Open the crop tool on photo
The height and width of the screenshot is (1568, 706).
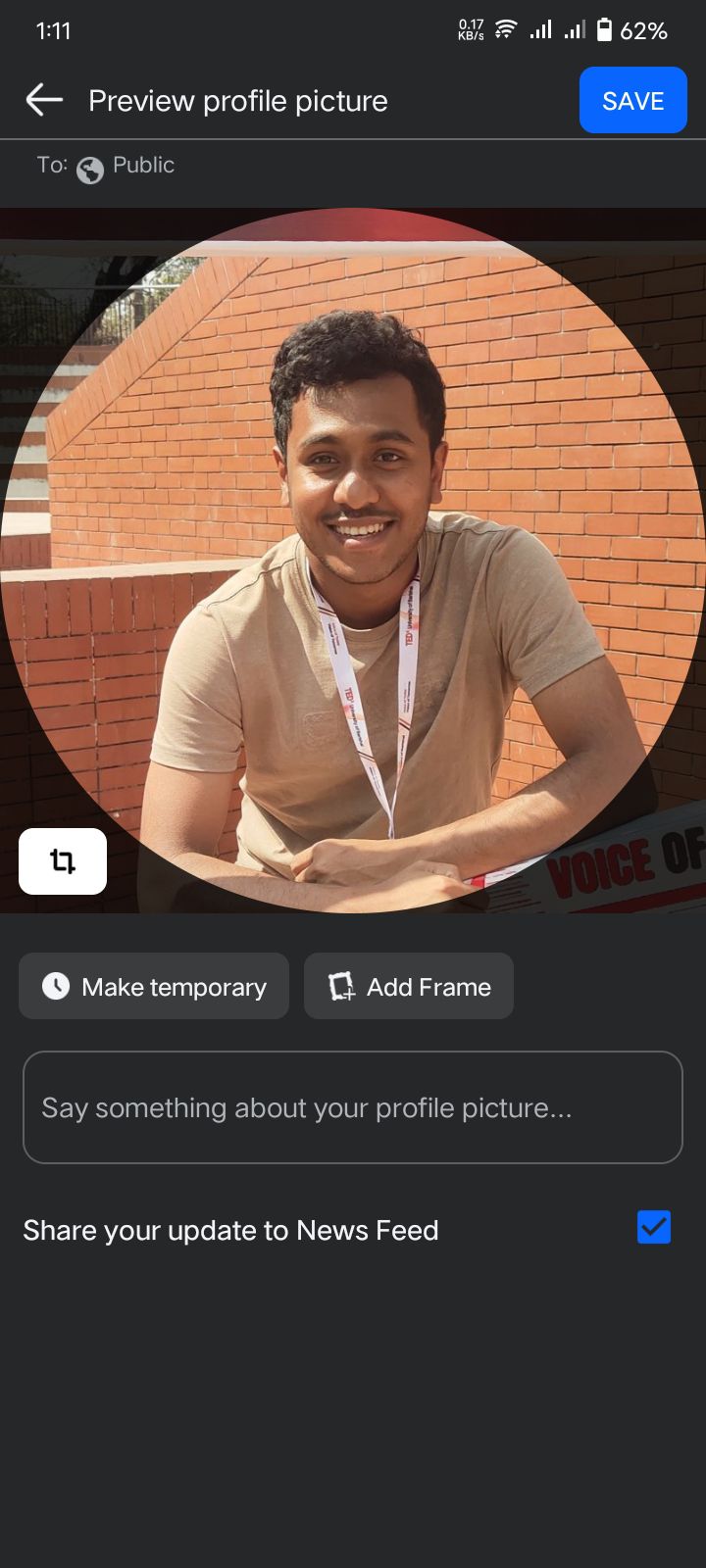click(63, 861)
